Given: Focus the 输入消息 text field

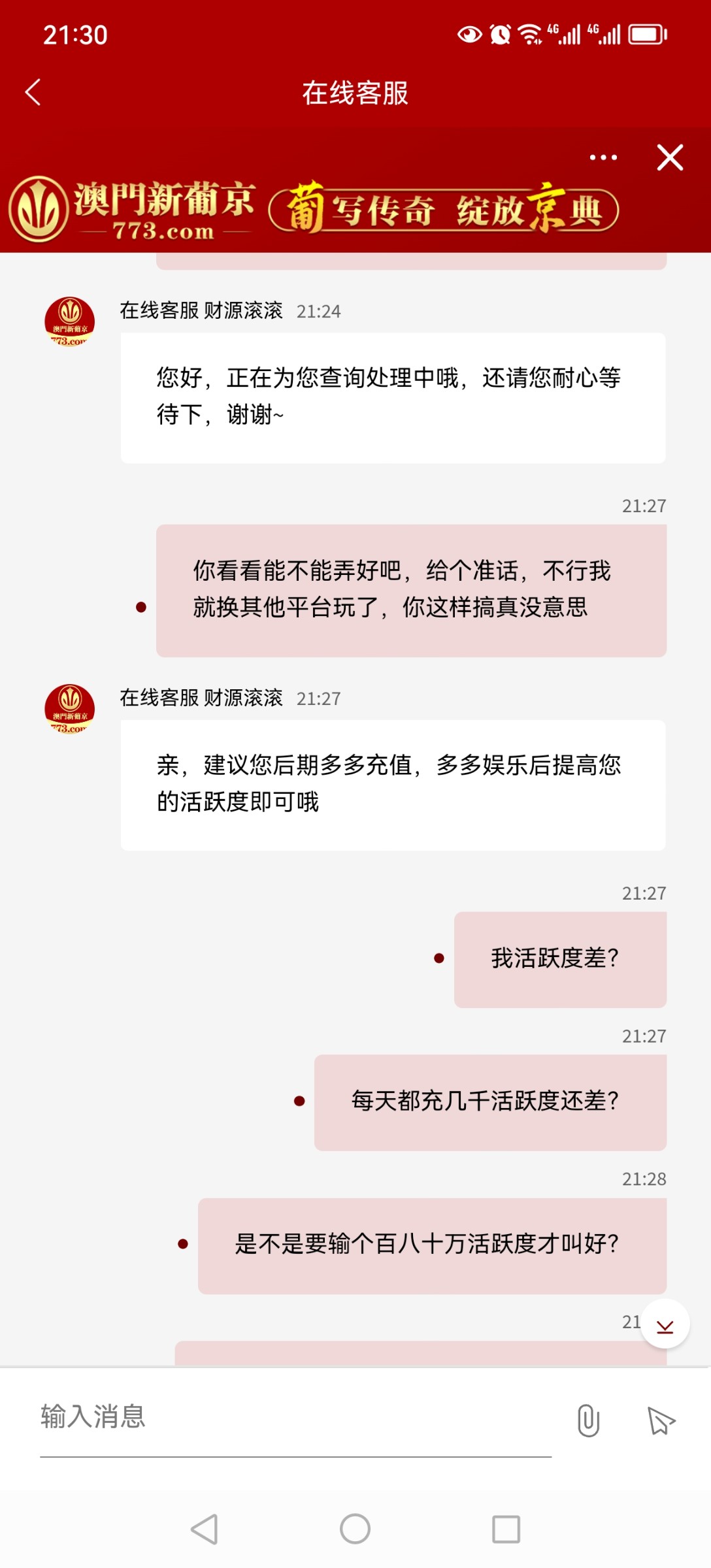Looking at the screenshot, I should click(294, 1418).
